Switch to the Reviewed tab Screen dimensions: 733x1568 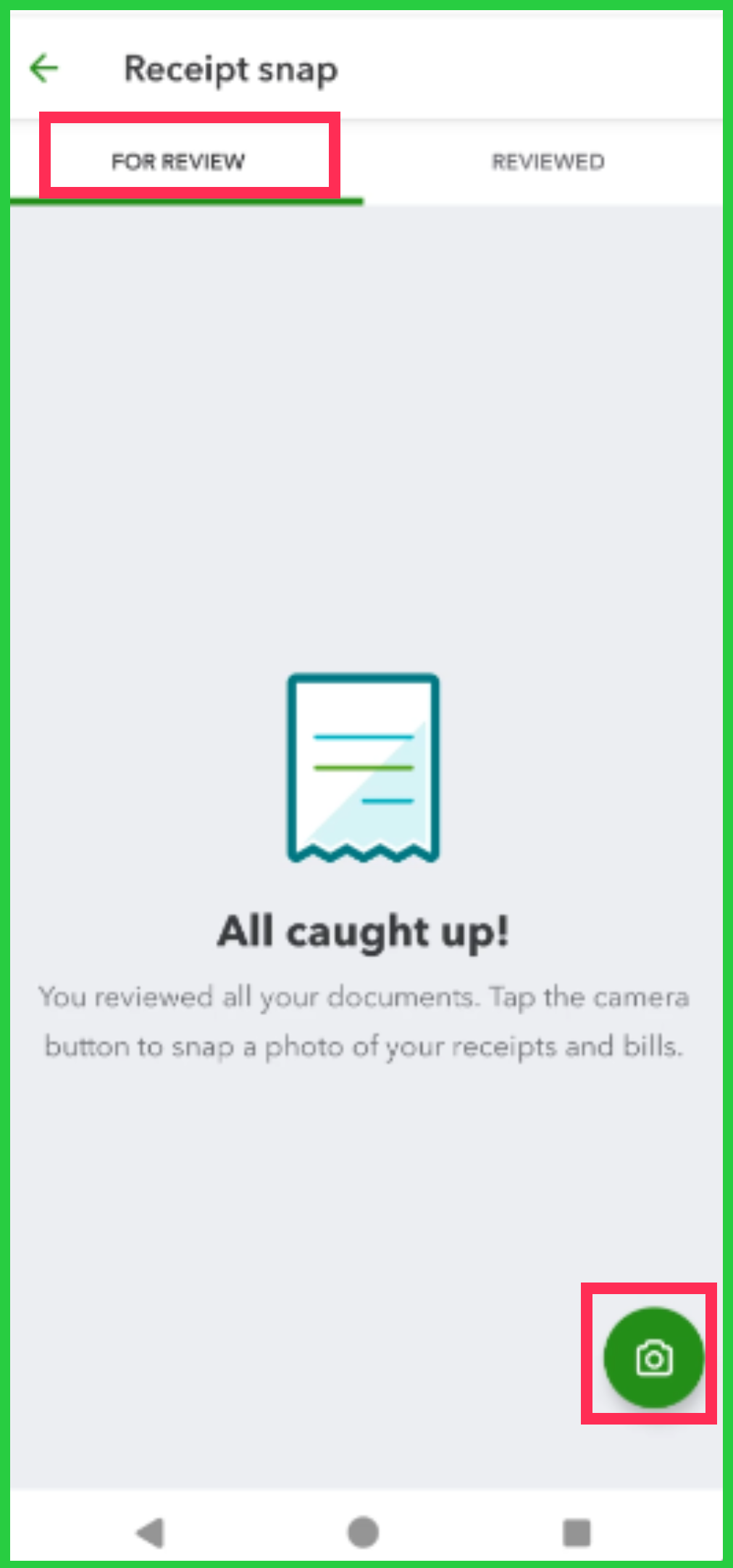[x=548, y=161]
